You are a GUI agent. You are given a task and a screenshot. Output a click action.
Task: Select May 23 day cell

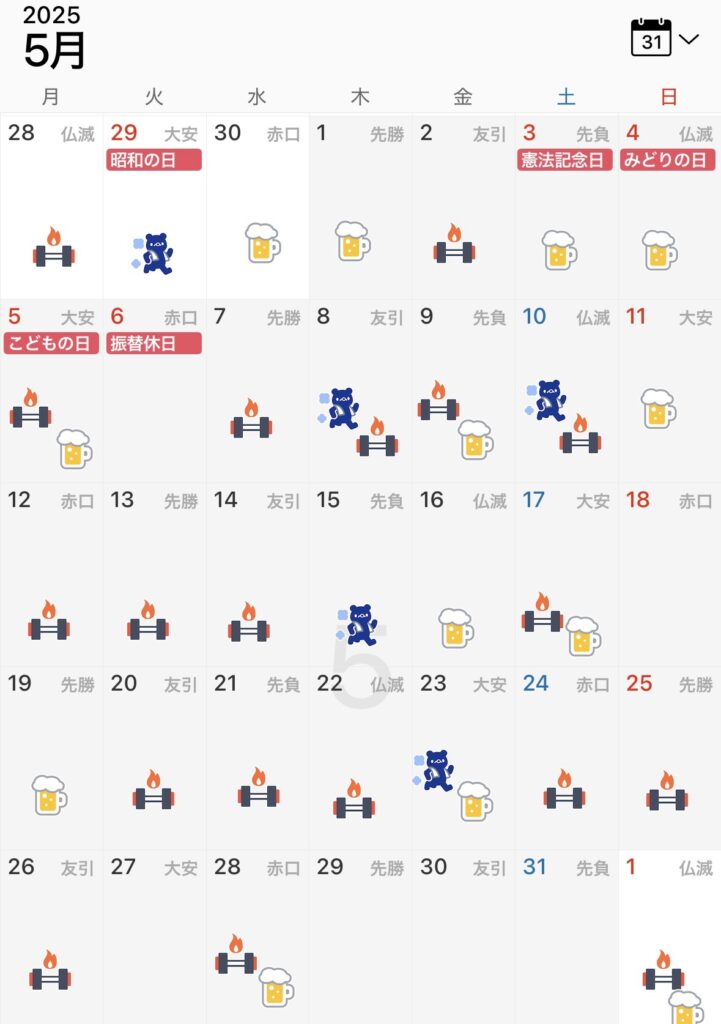click(x=463, y=758)
